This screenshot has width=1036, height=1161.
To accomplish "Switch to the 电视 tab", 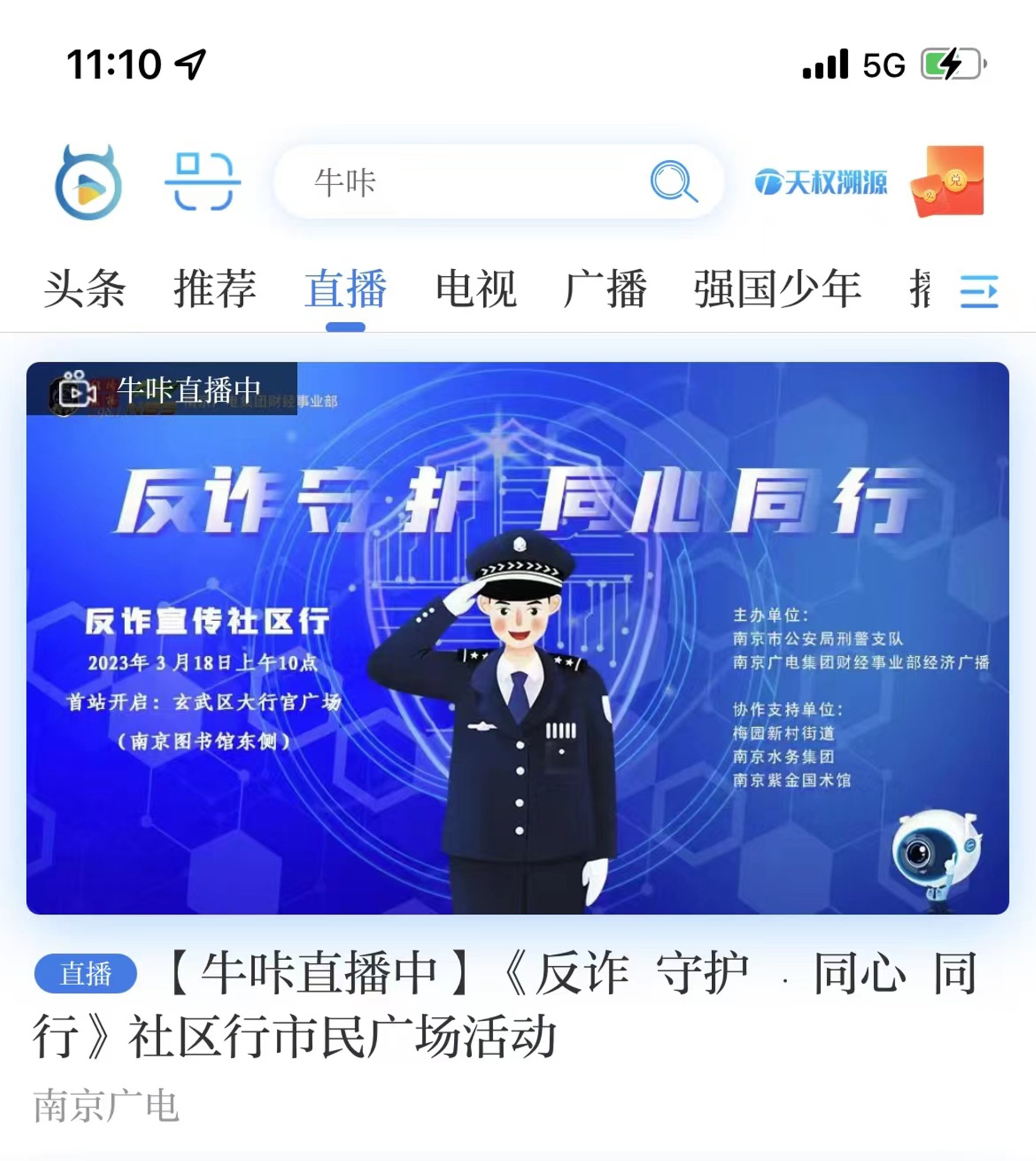I will (476, 289).
